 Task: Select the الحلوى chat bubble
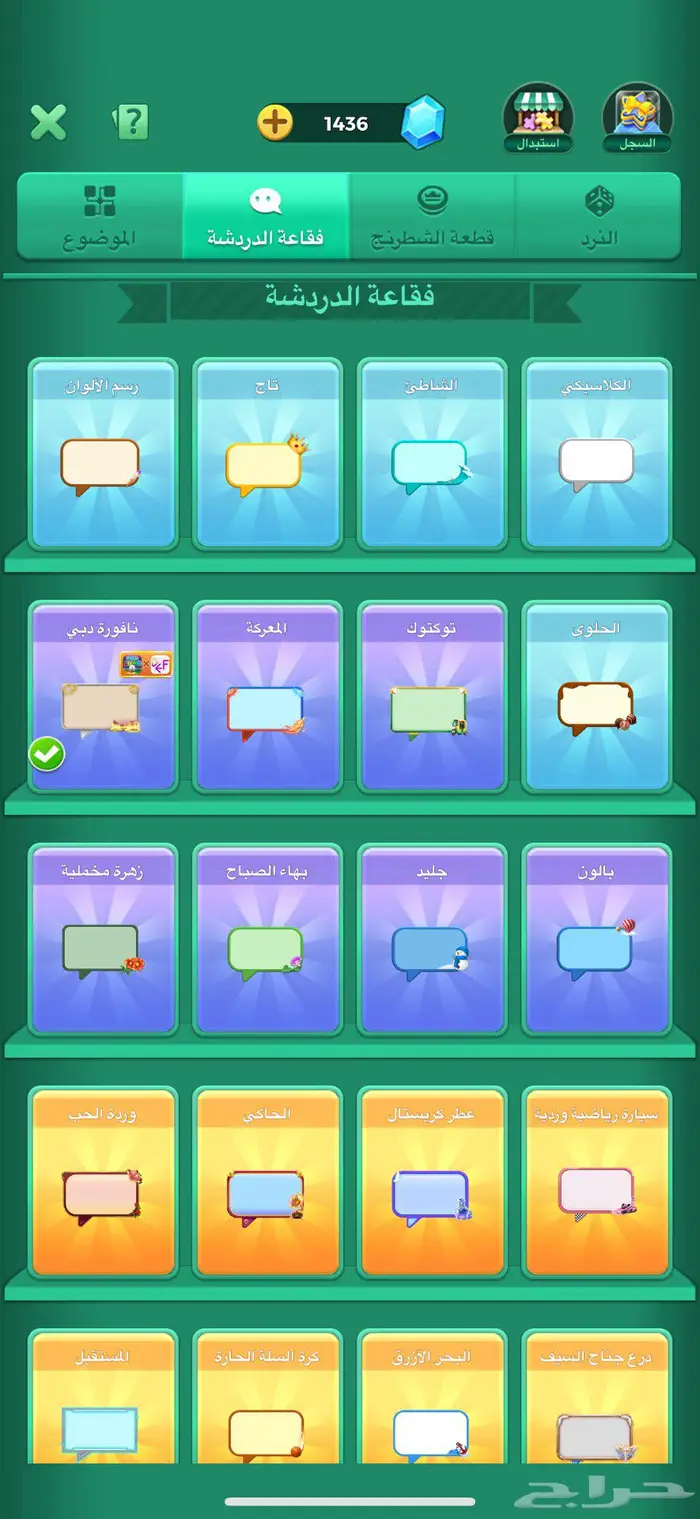tap(596, 696)
